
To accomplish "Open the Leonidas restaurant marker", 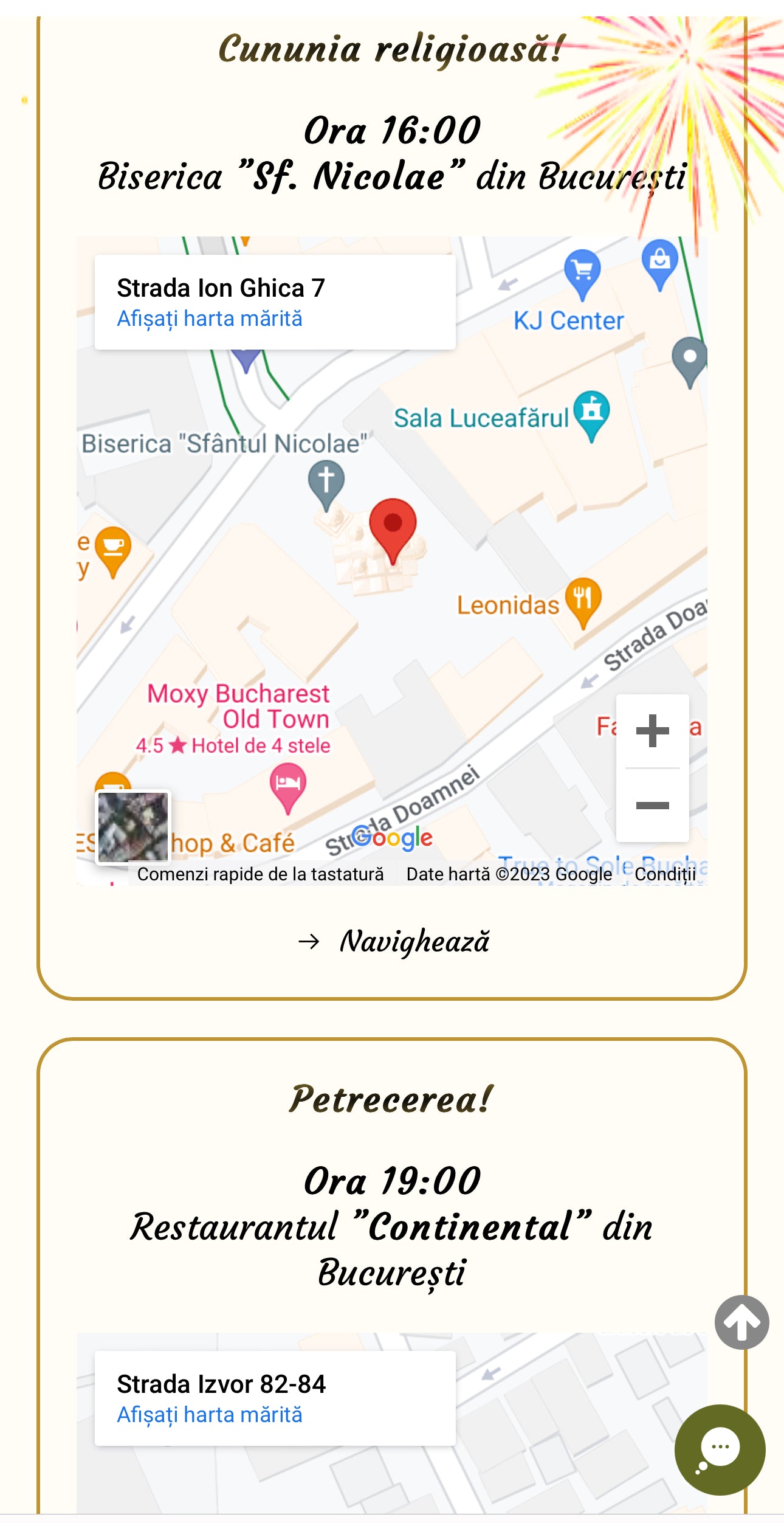I will [x=583, y=599].
